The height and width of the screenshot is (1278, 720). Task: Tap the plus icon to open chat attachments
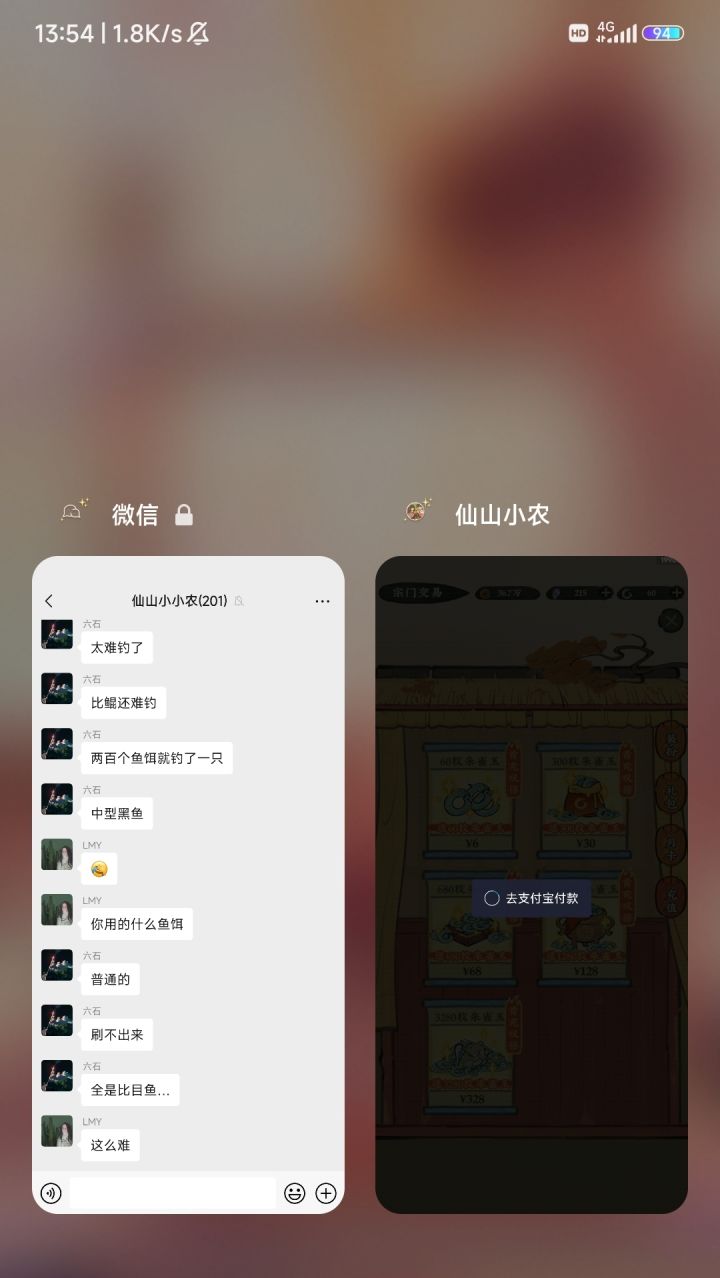324,1193
